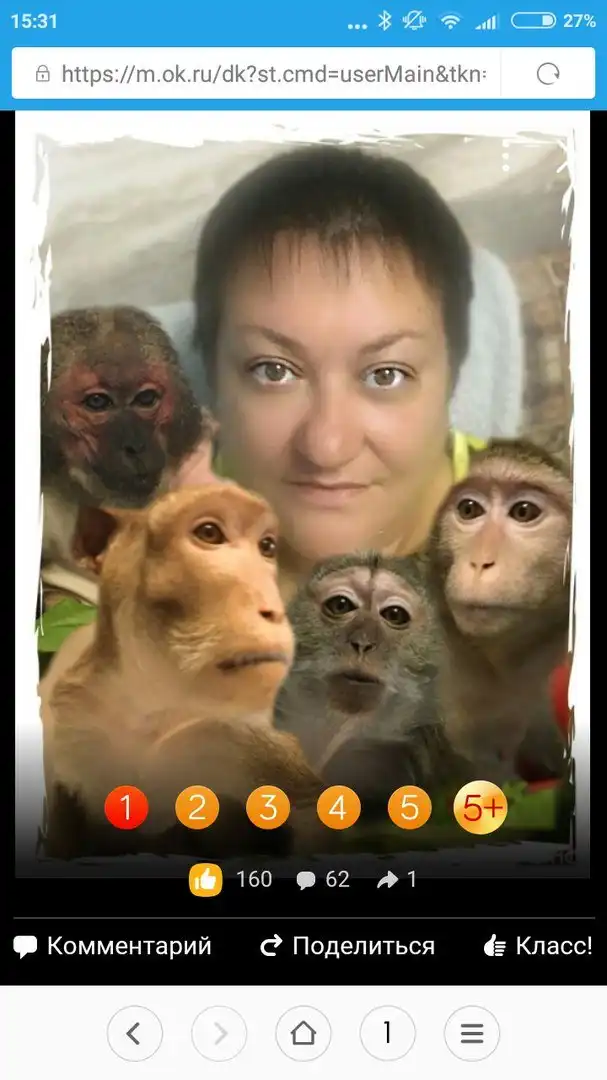The image size is (607, 1080).
Task: Give the photo a 3 rating
Action: click(268, 808)
